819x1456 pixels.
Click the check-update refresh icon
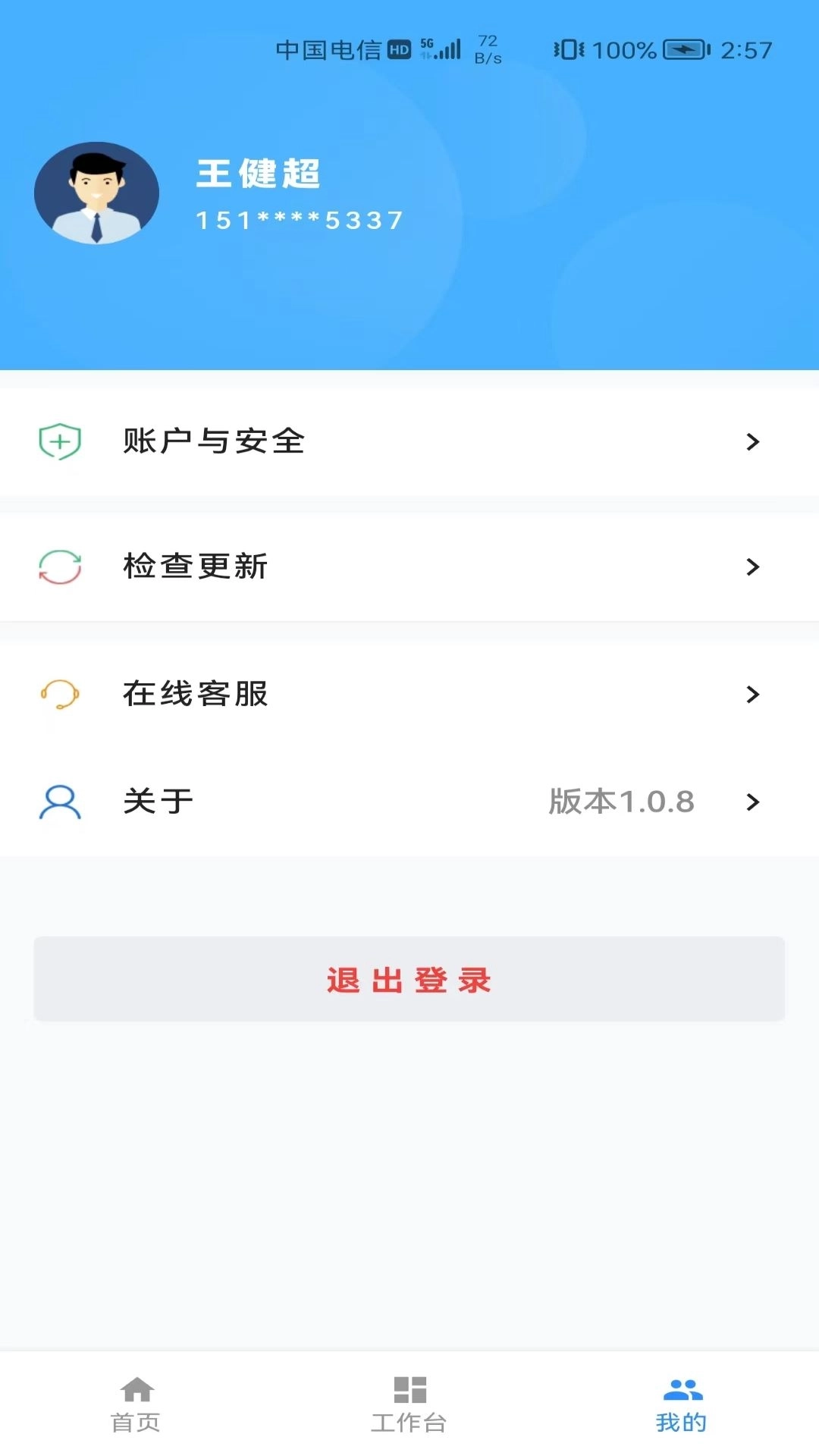[59, 566]
